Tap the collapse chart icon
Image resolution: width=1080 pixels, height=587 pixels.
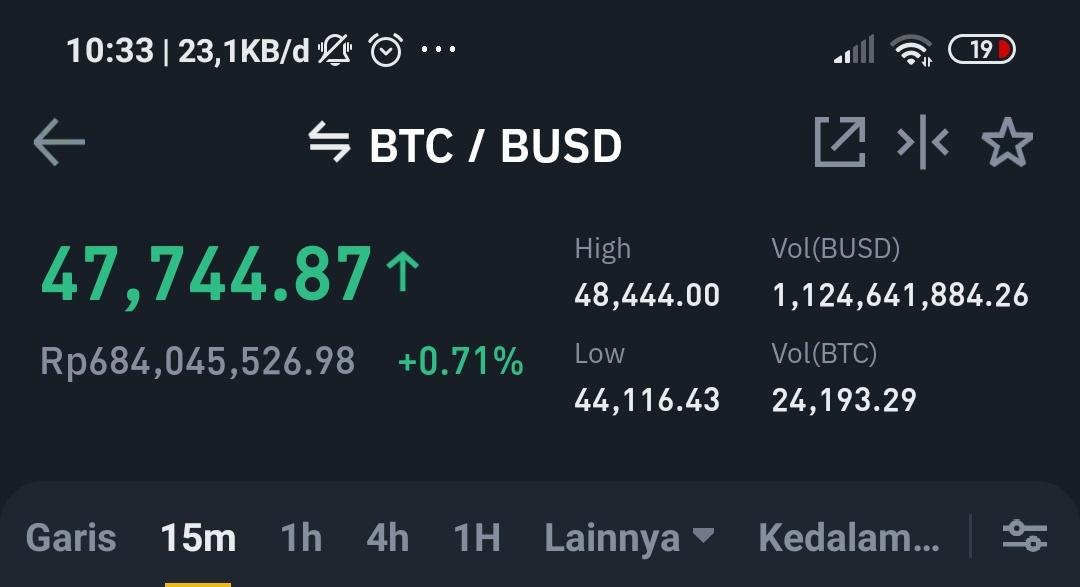[x=923, y=143]
